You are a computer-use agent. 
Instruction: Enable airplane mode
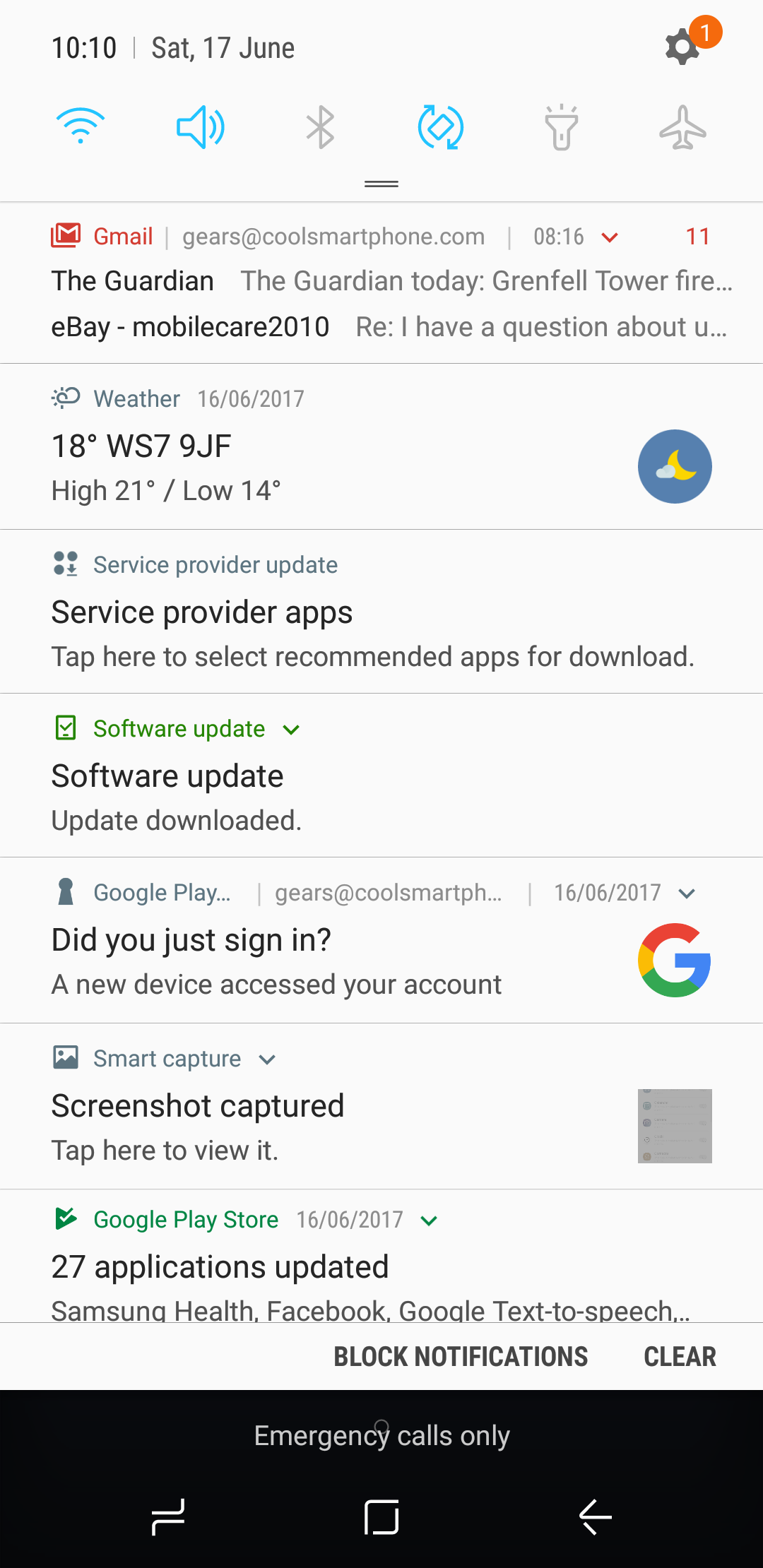682,127
